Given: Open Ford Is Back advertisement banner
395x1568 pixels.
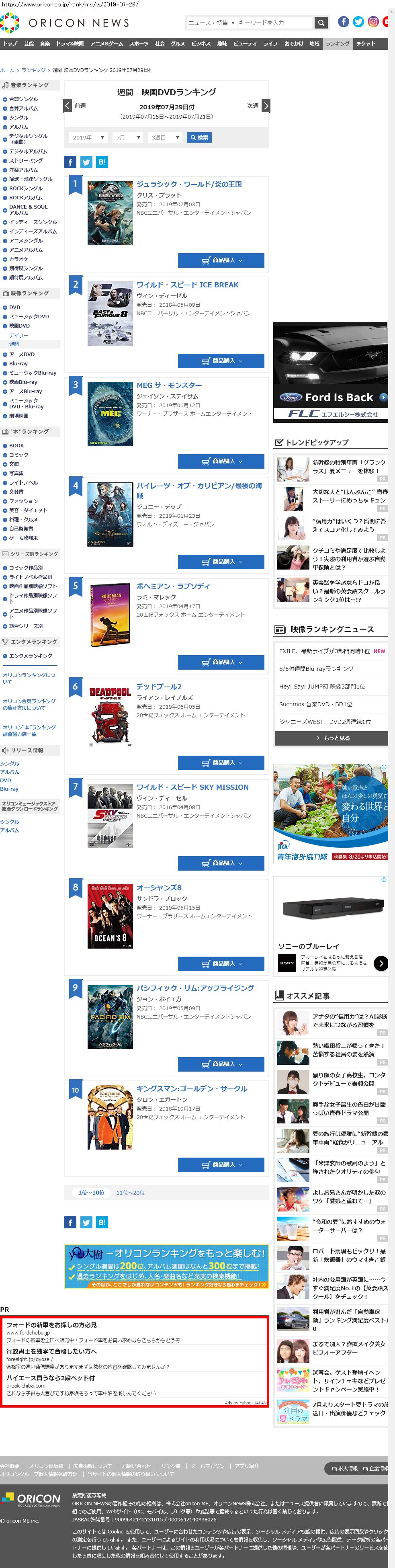Looking at the screenshot, I should coord(330,371).
